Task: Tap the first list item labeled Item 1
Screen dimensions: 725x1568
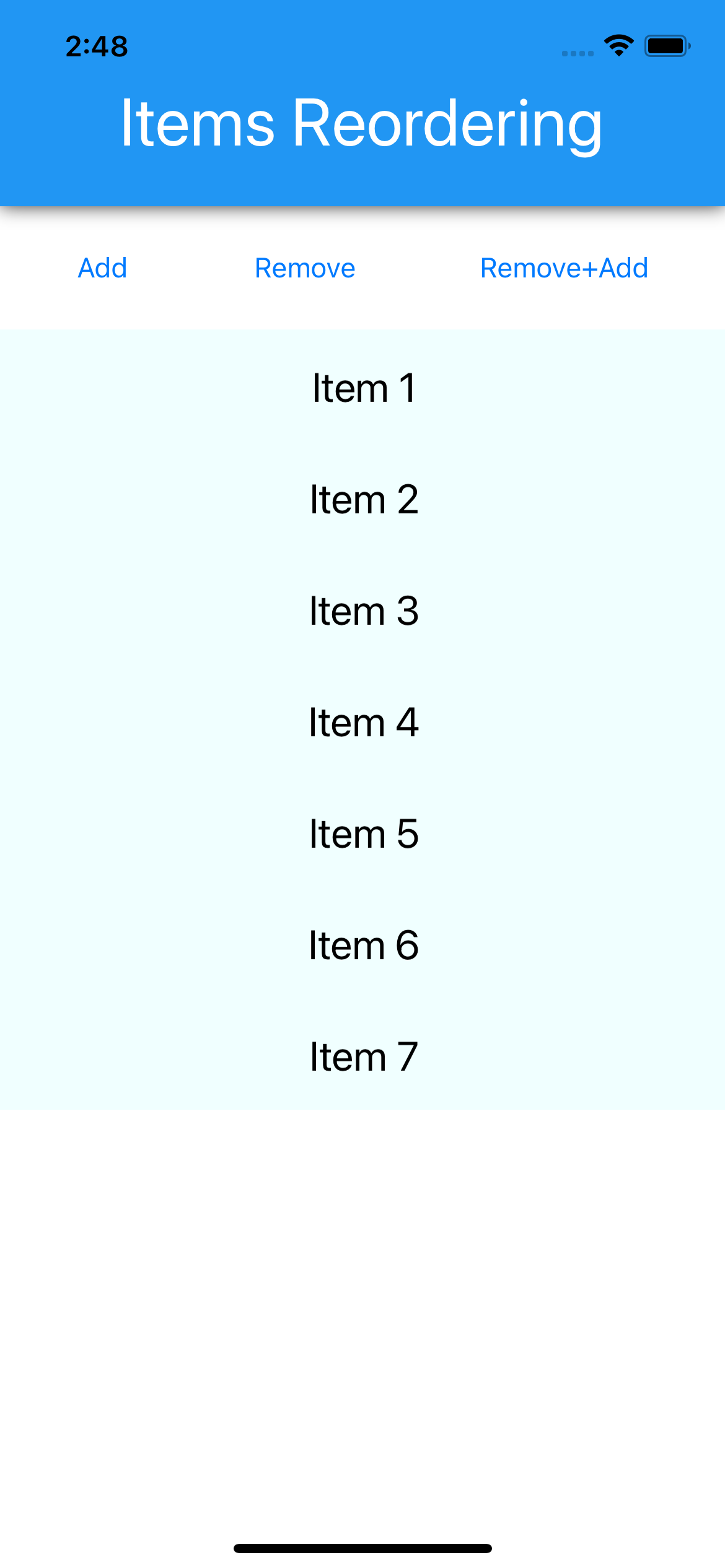Action: [362, 388]
